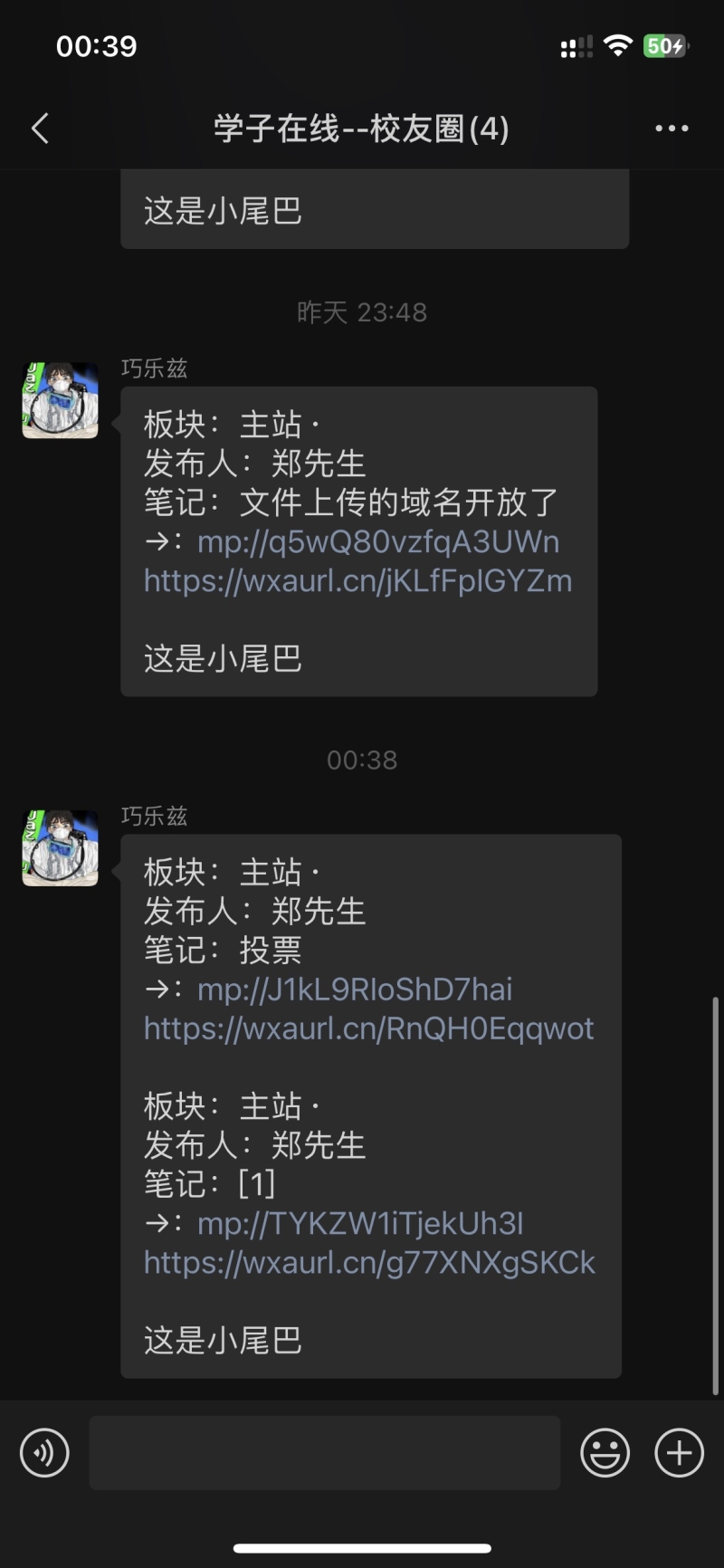Focus the message text field
This screenshot has height=1568, width=724.
click(x=324, y=1453)
